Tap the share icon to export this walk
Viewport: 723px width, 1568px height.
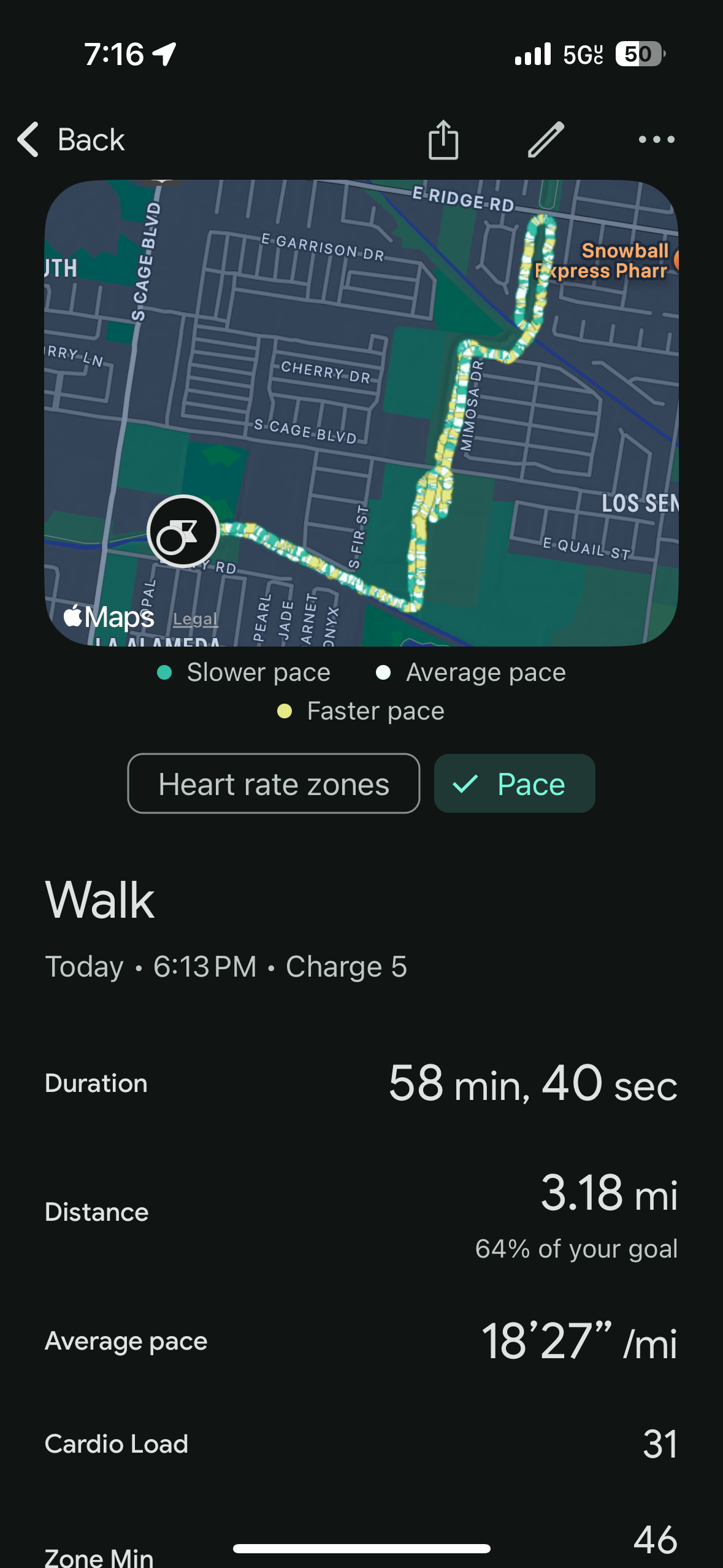coord(443,139)
